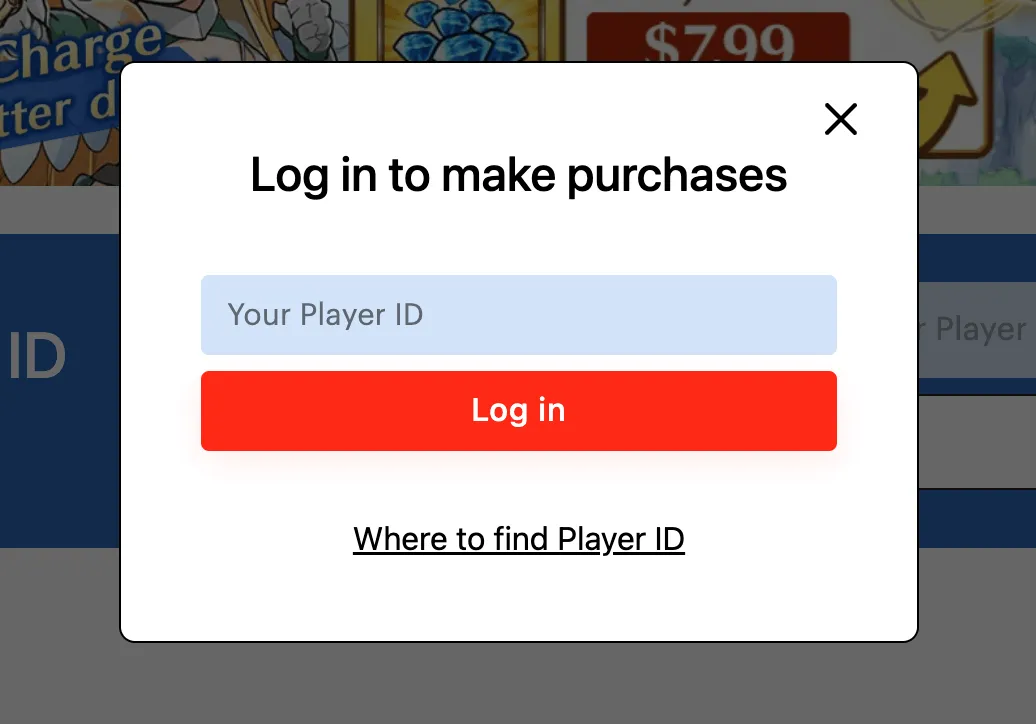Tap the Your Player ID field
The height and width of the screenshot is (724, 1036).
click(x=518, y=315)
